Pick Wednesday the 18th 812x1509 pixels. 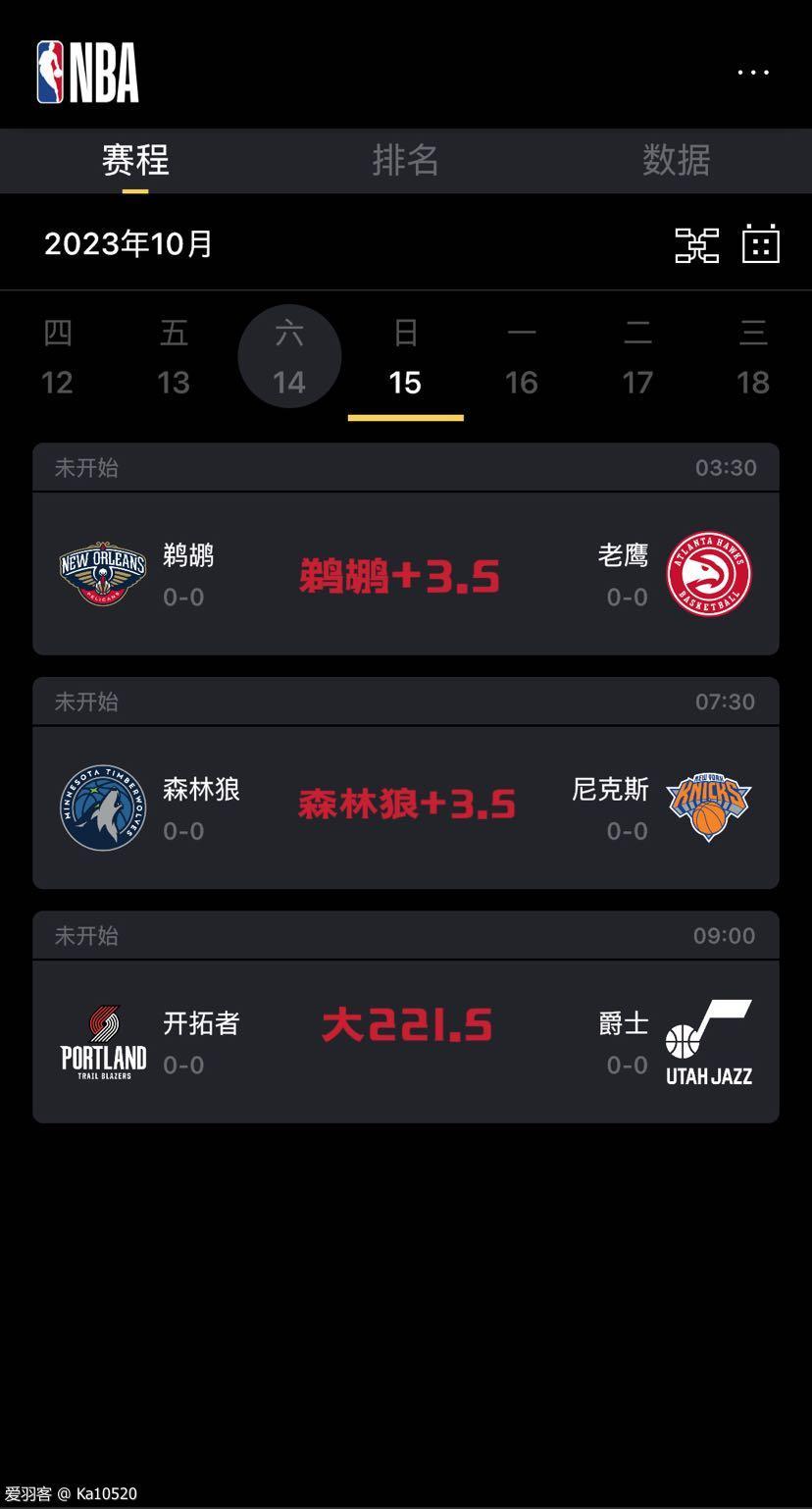pos(753,357)
